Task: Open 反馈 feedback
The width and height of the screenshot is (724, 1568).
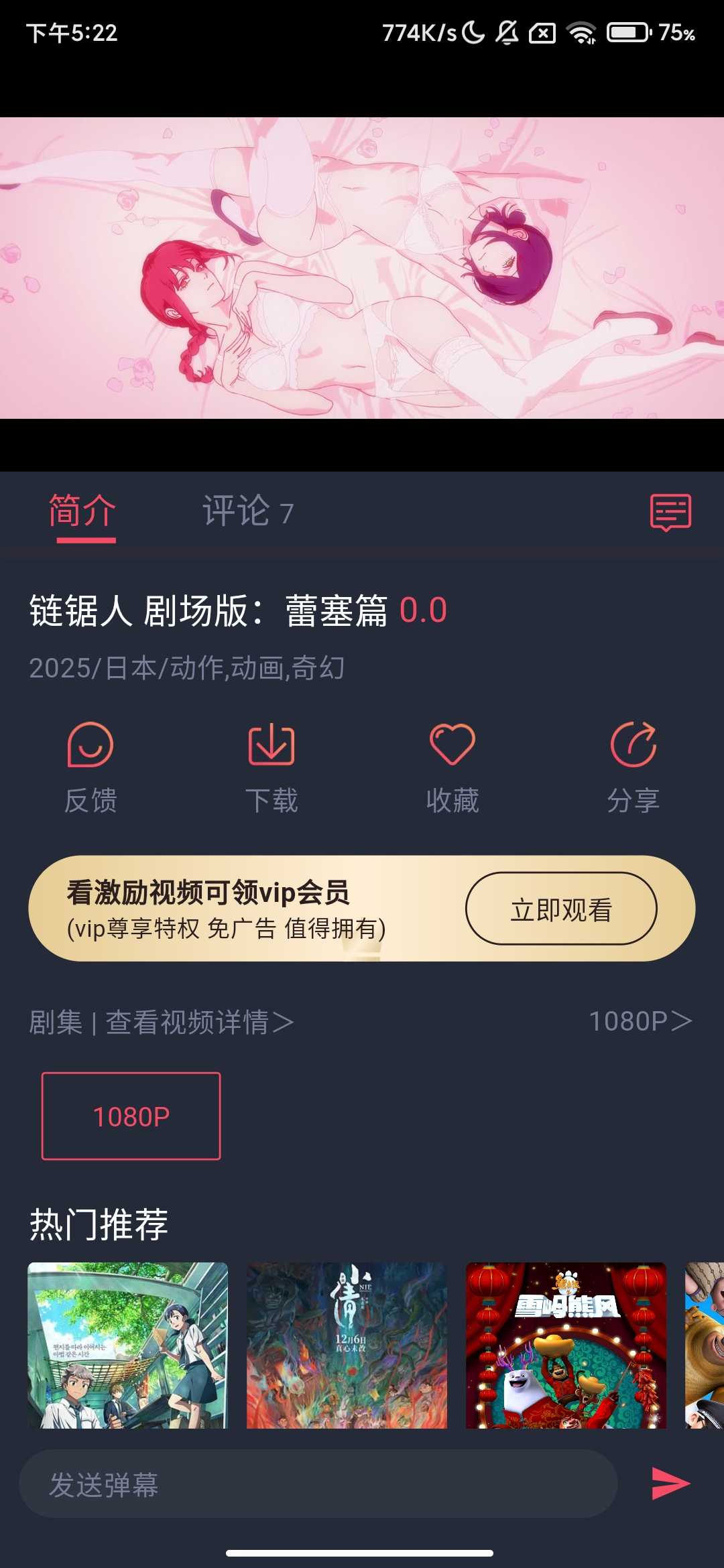Action: coord(90,767)
